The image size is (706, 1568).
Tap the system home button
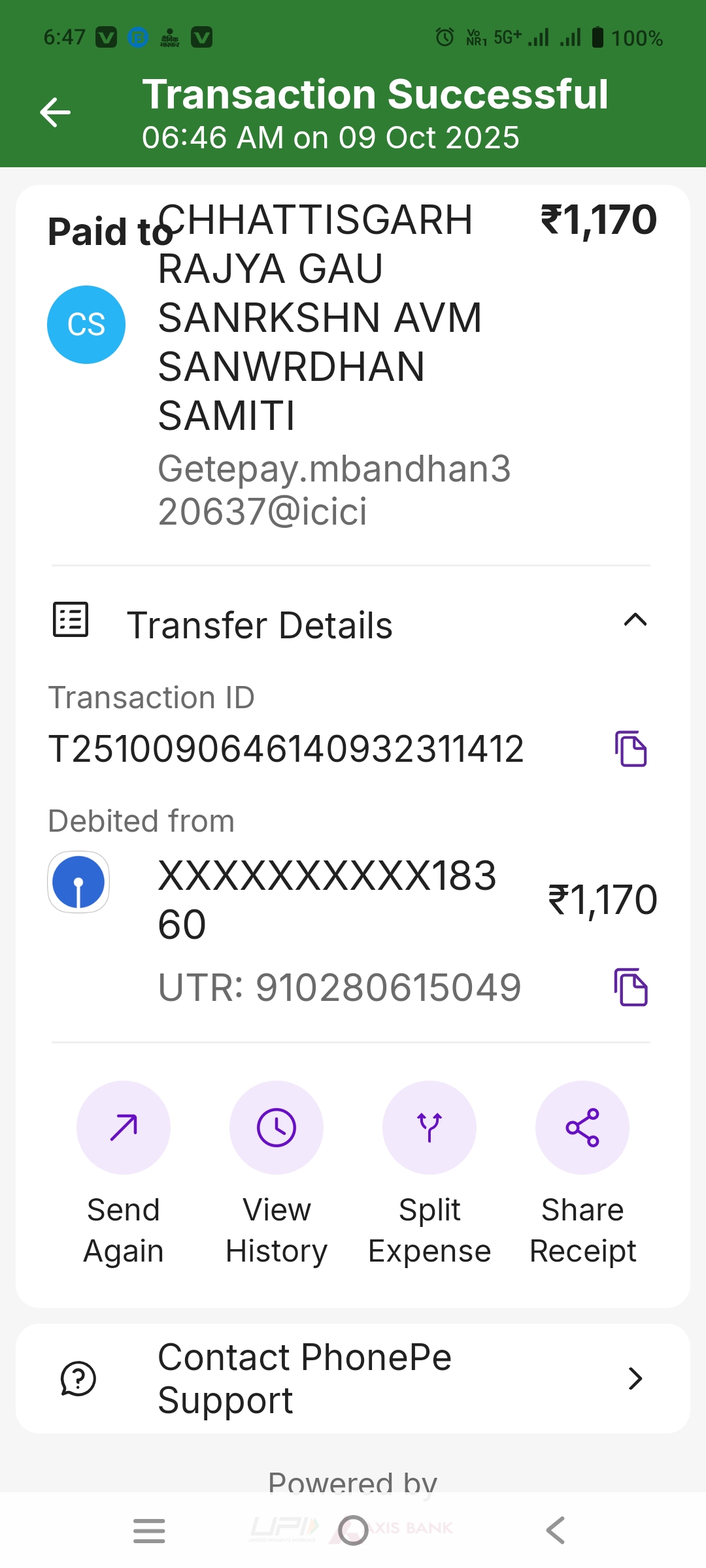(x=353, y=1530)
